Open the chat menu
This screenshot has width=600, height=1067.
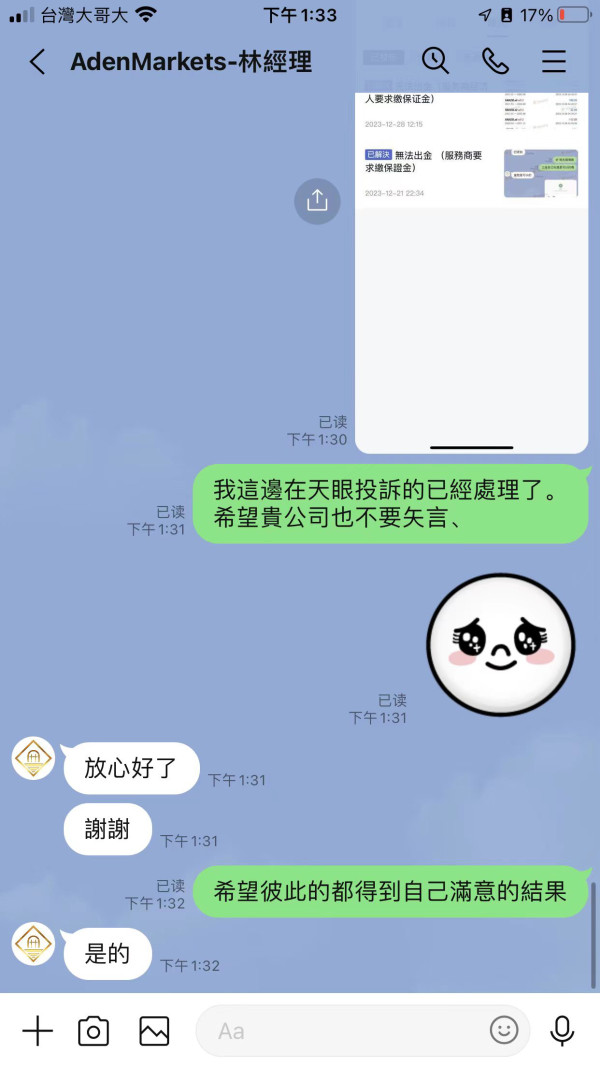point(554,61)
